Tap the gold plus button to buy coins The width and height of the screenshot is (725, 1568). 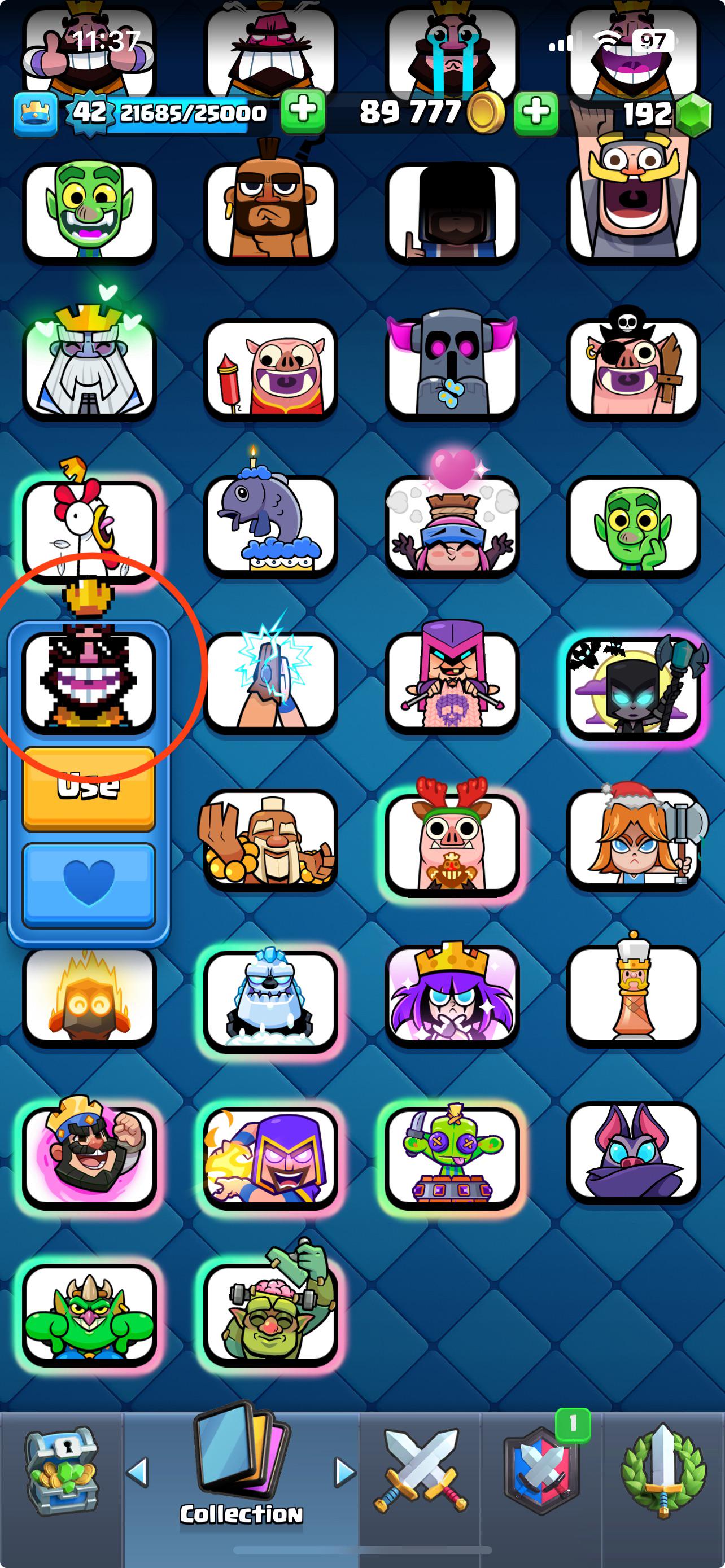pyautogui.click(x=536, y=113)
